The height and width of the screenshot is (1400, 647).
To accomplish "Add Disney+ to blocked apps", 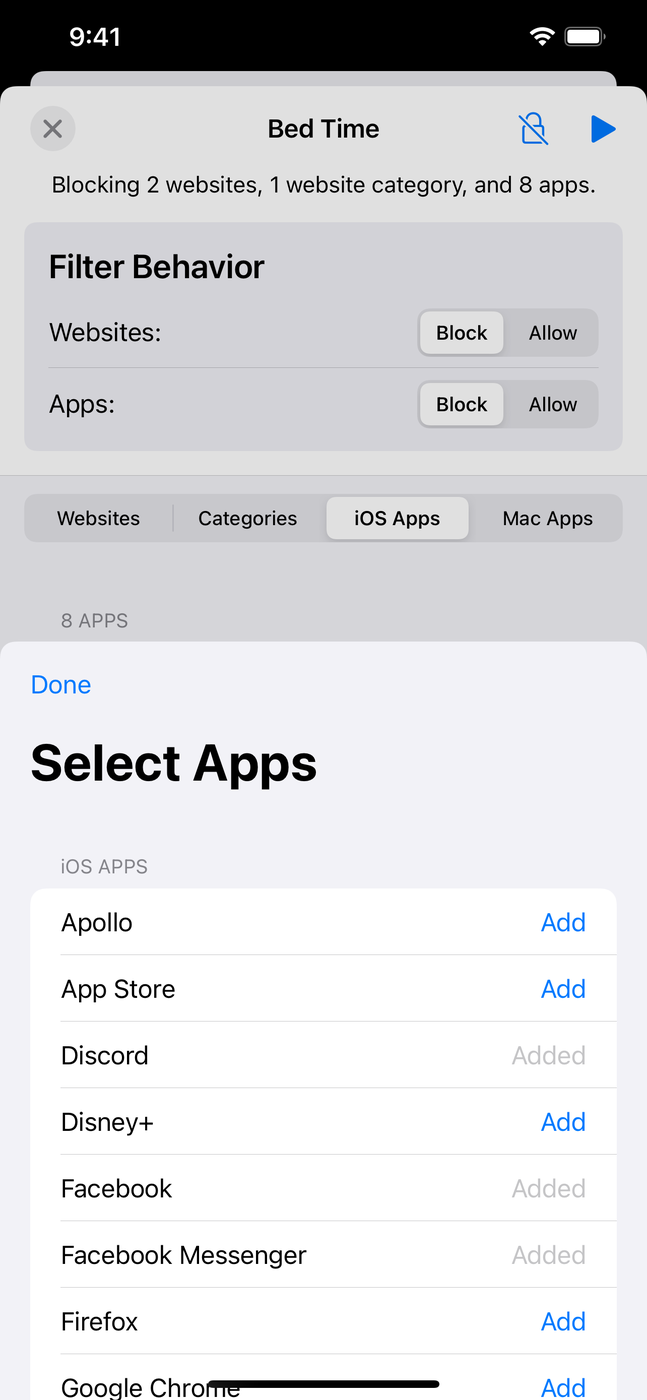I will point(563,1122).
